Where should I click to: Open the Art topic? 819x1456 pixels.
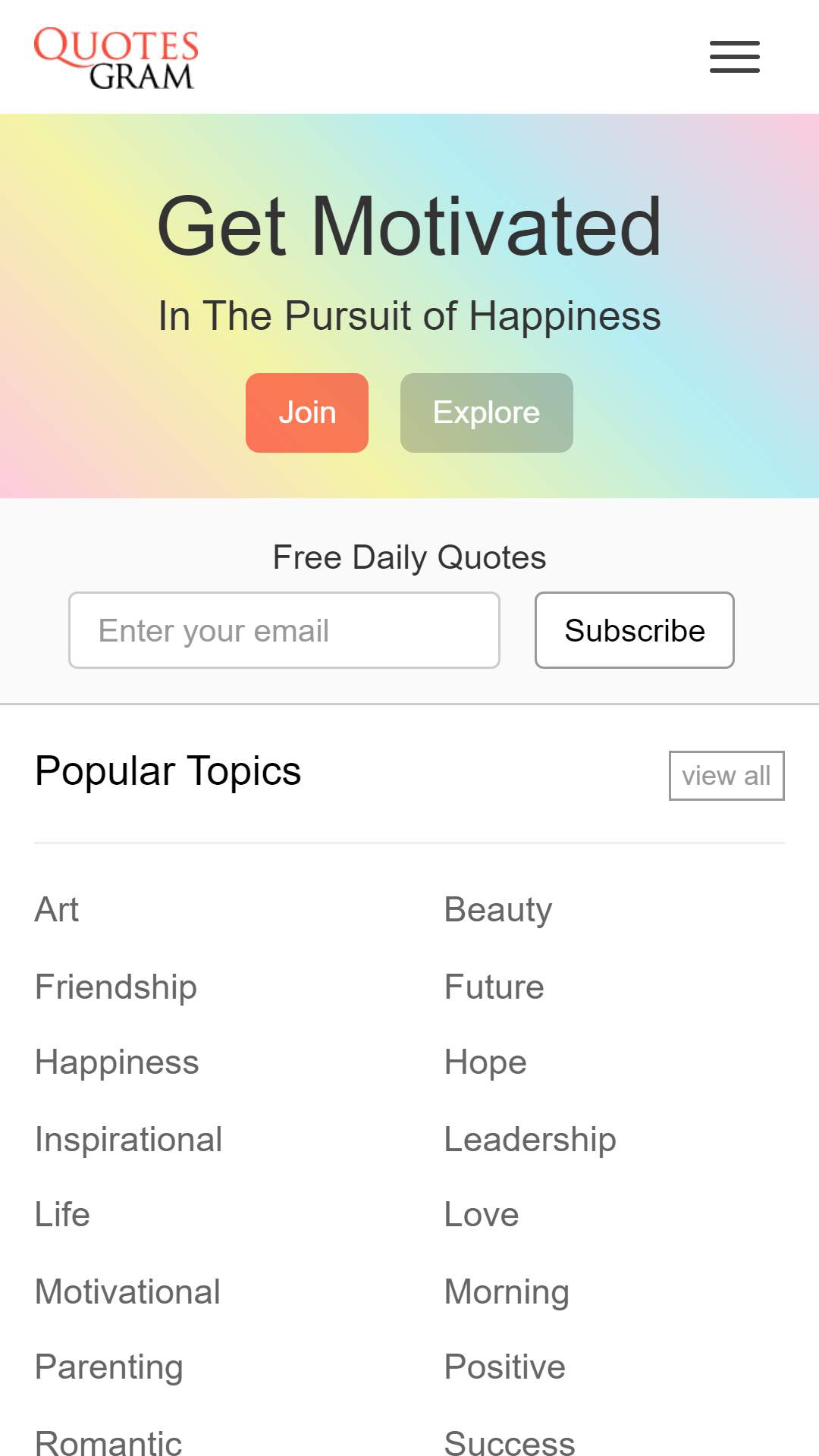[x=57, y=909]
